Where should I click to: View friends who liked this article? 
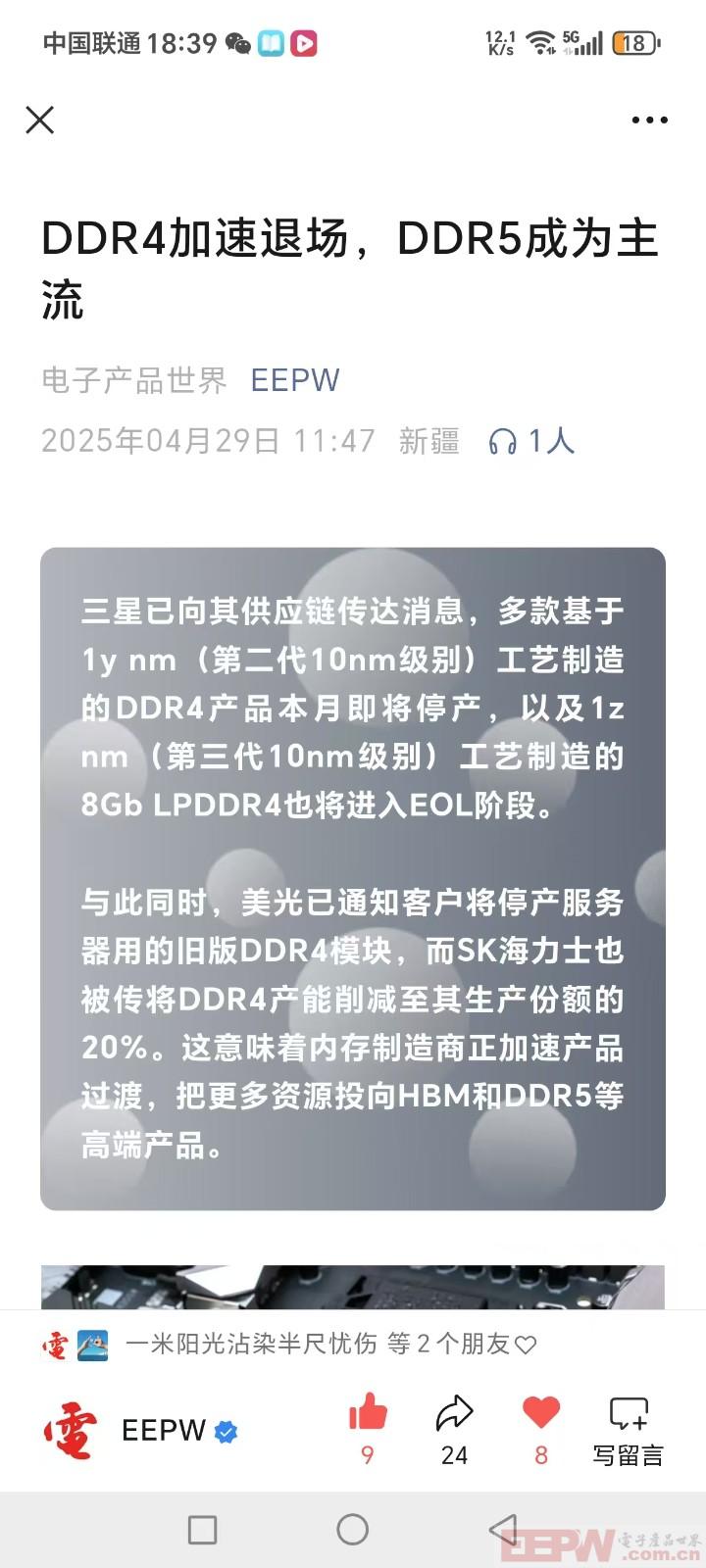click(330, 1344)
